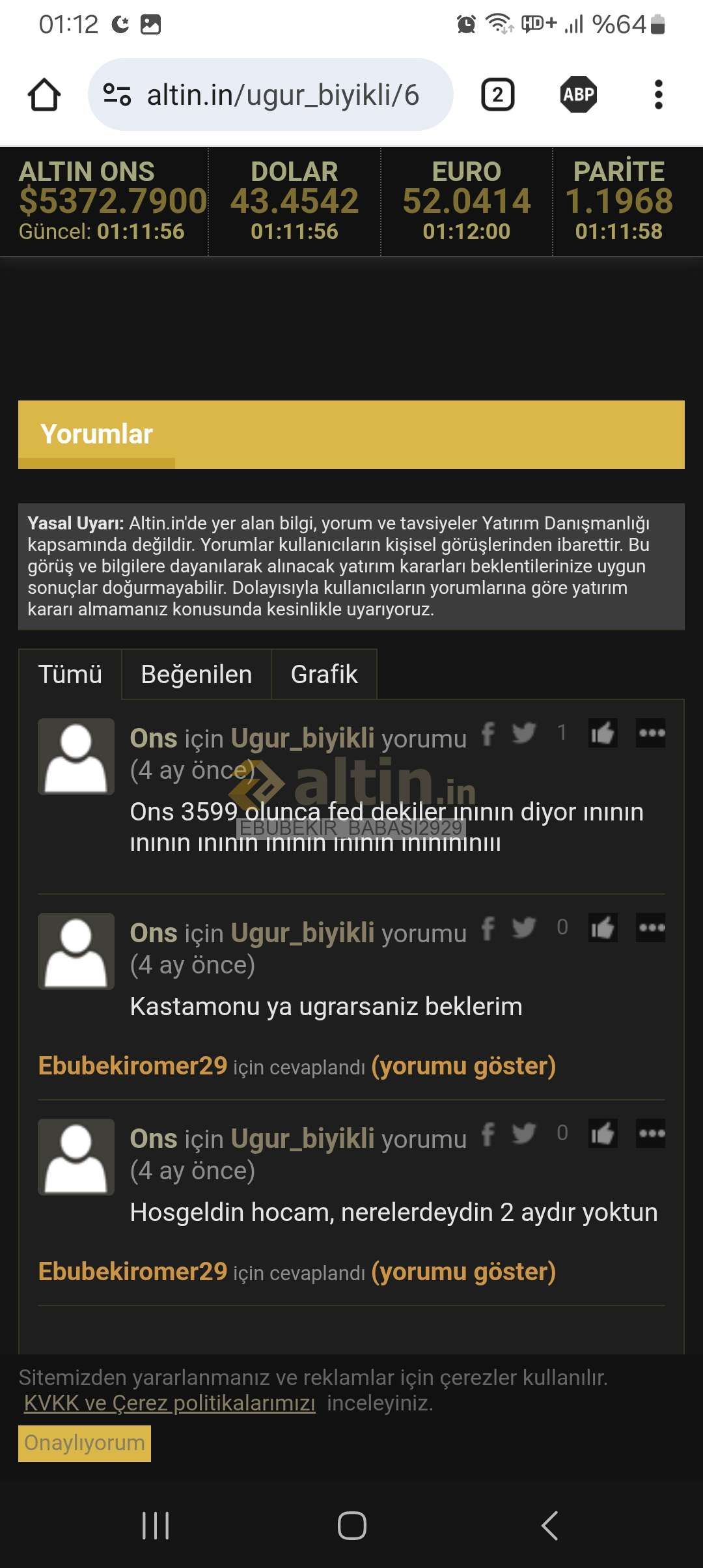Accept cookies with Onaylıyorum button
This screenshot has width=703, height=1568.
point(85,1443)
